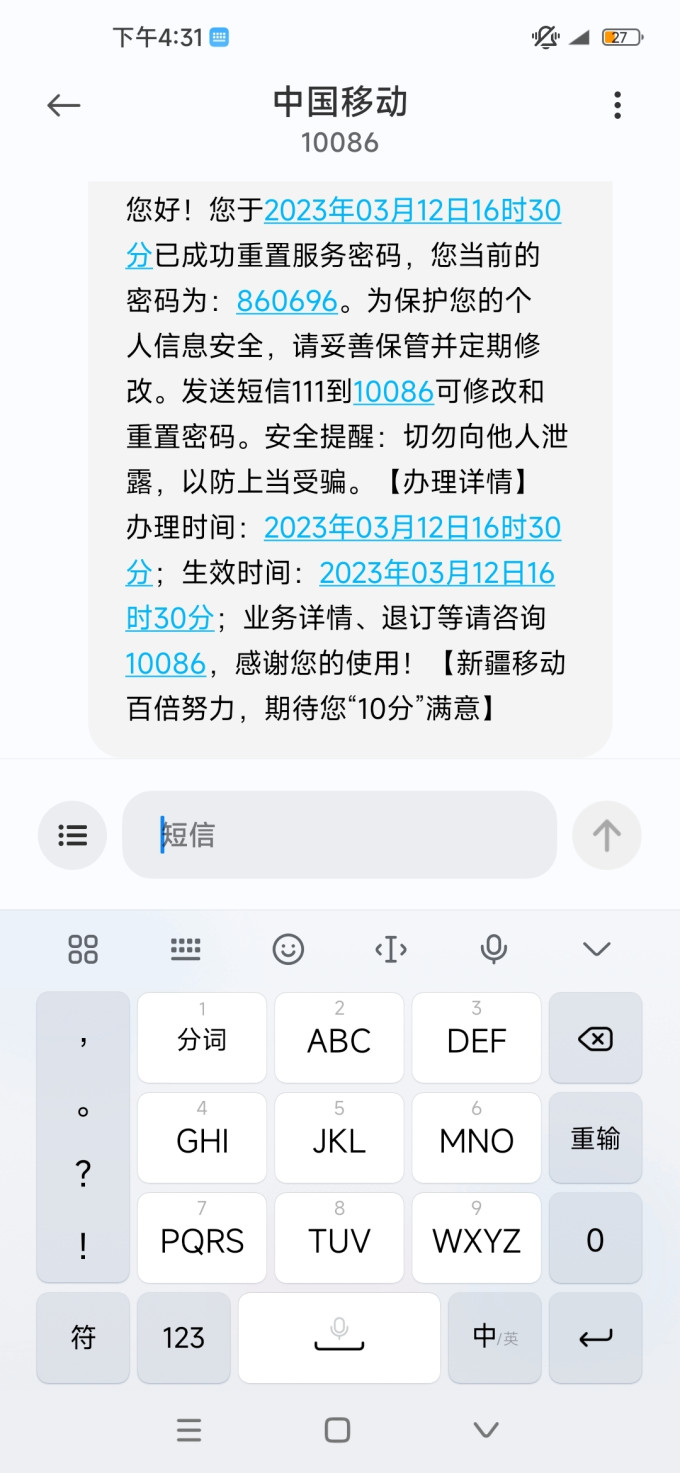
Task: Open the keyboard four-squares menu
Action: [x=83, y=949]
